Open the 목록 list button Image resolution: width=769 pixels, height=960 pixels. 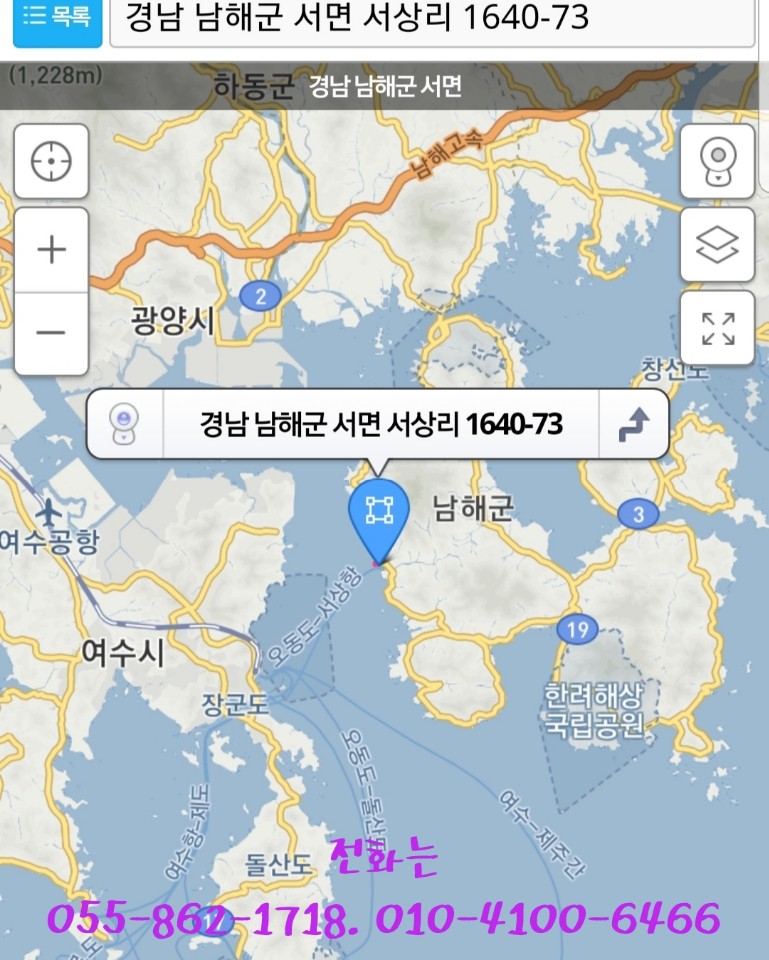57,19
